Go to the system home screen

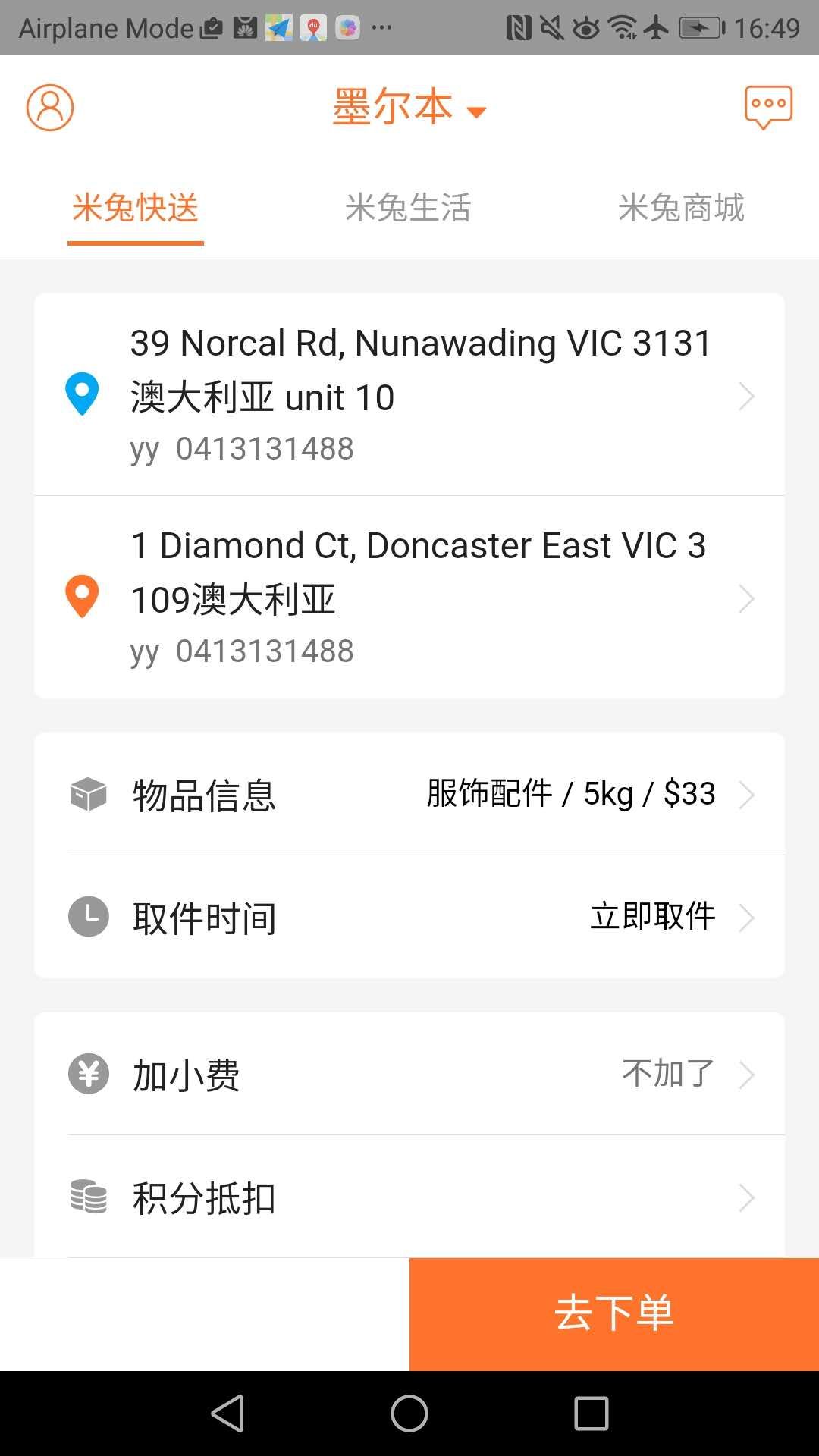pos(409,1414)
